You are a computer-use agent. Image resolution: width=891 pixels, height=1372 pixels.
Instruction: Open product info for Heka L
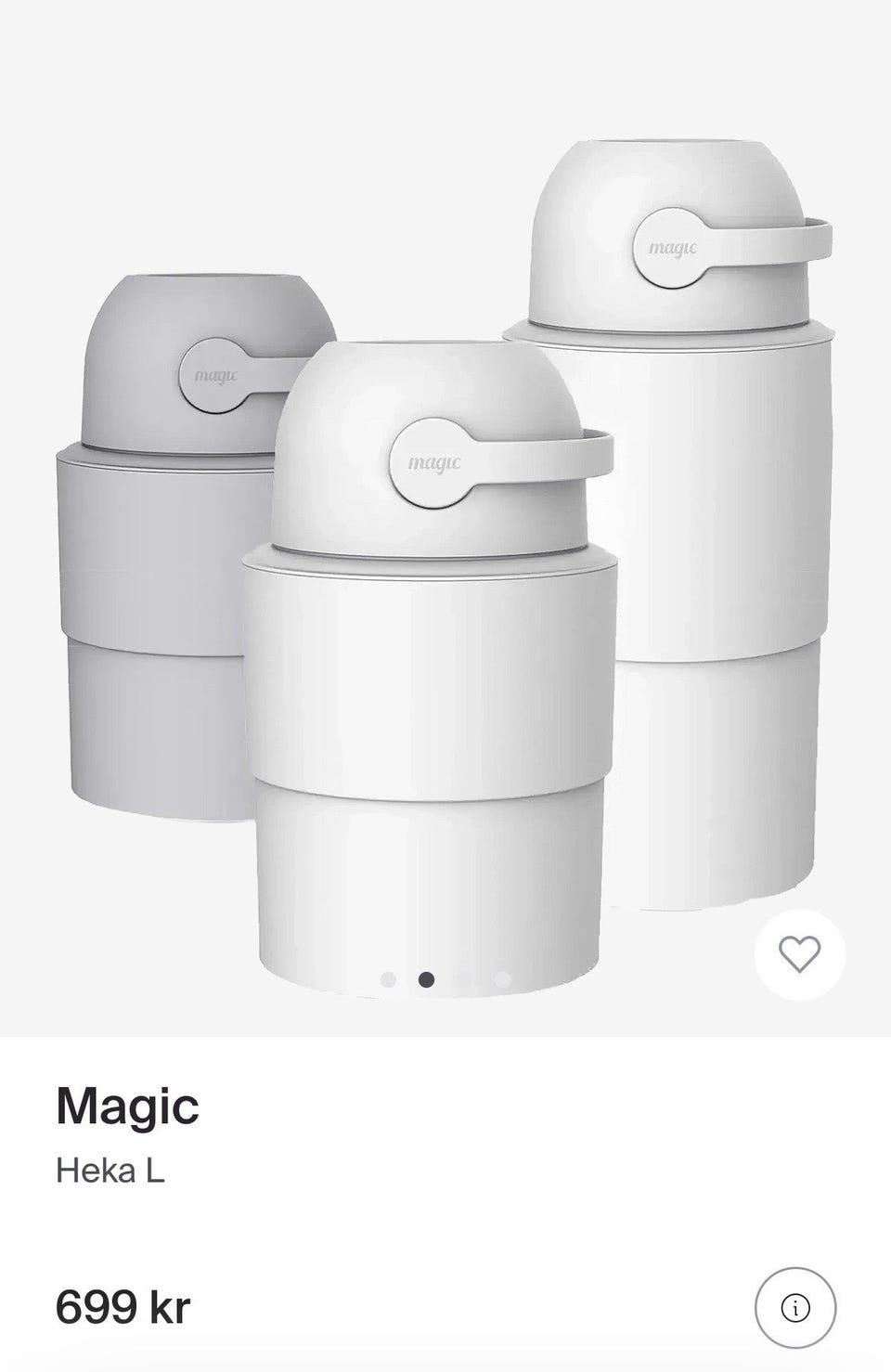[795, 1307]
